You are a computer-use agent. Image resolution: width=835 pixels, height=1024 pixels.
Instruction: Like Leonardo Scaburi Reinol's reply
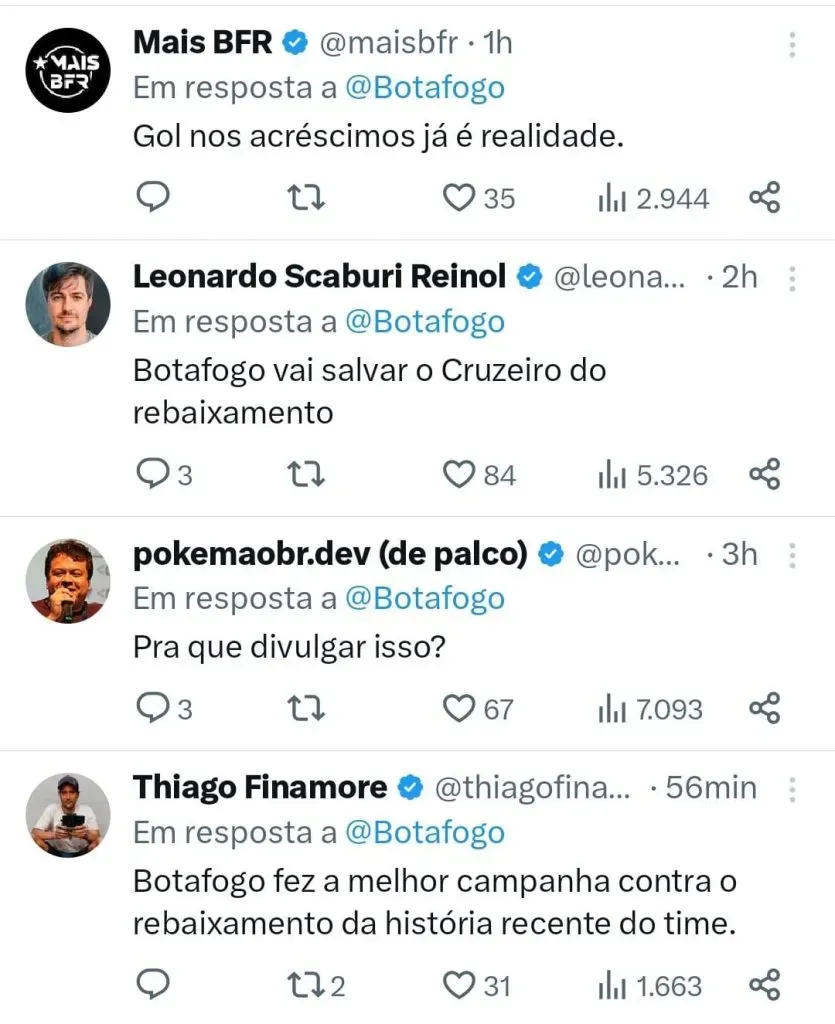(x=459, y=474)
